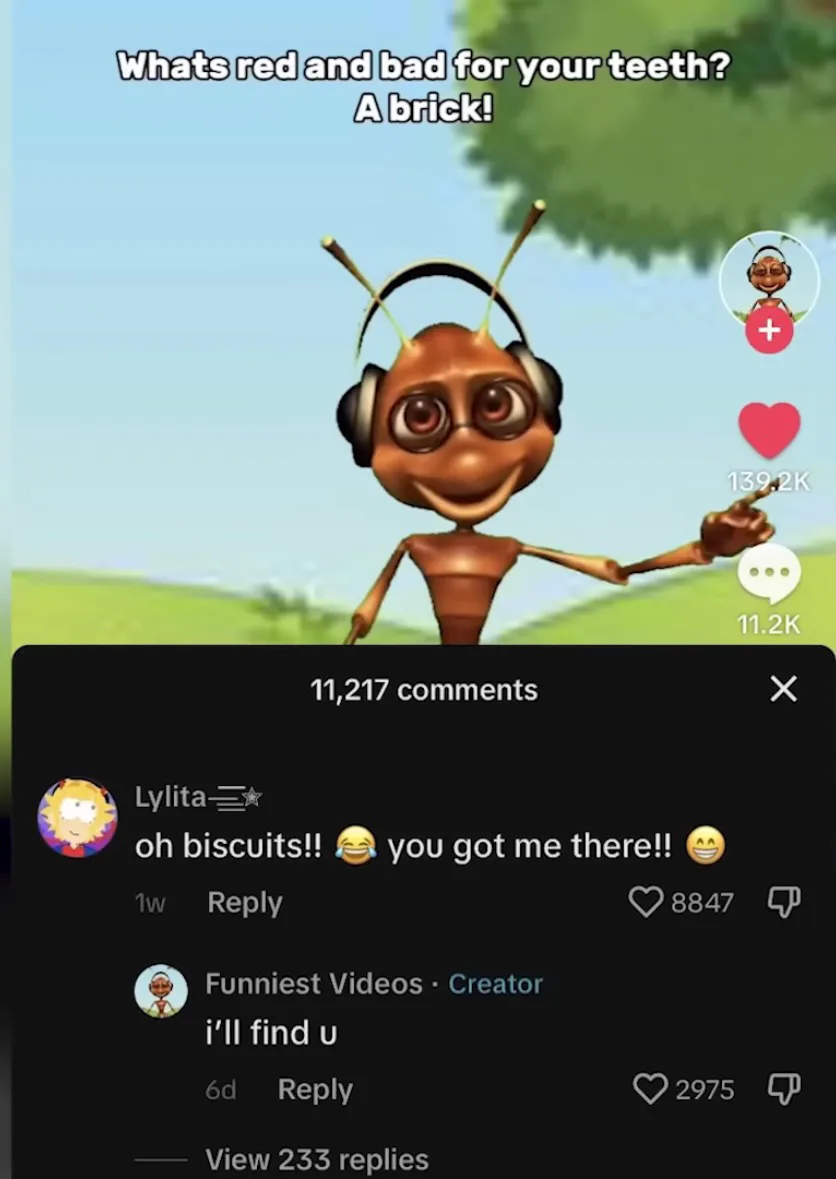Open the comments bubble showing 11.2K
This screenshot has width=836, height=1179.
coord(769,575)
